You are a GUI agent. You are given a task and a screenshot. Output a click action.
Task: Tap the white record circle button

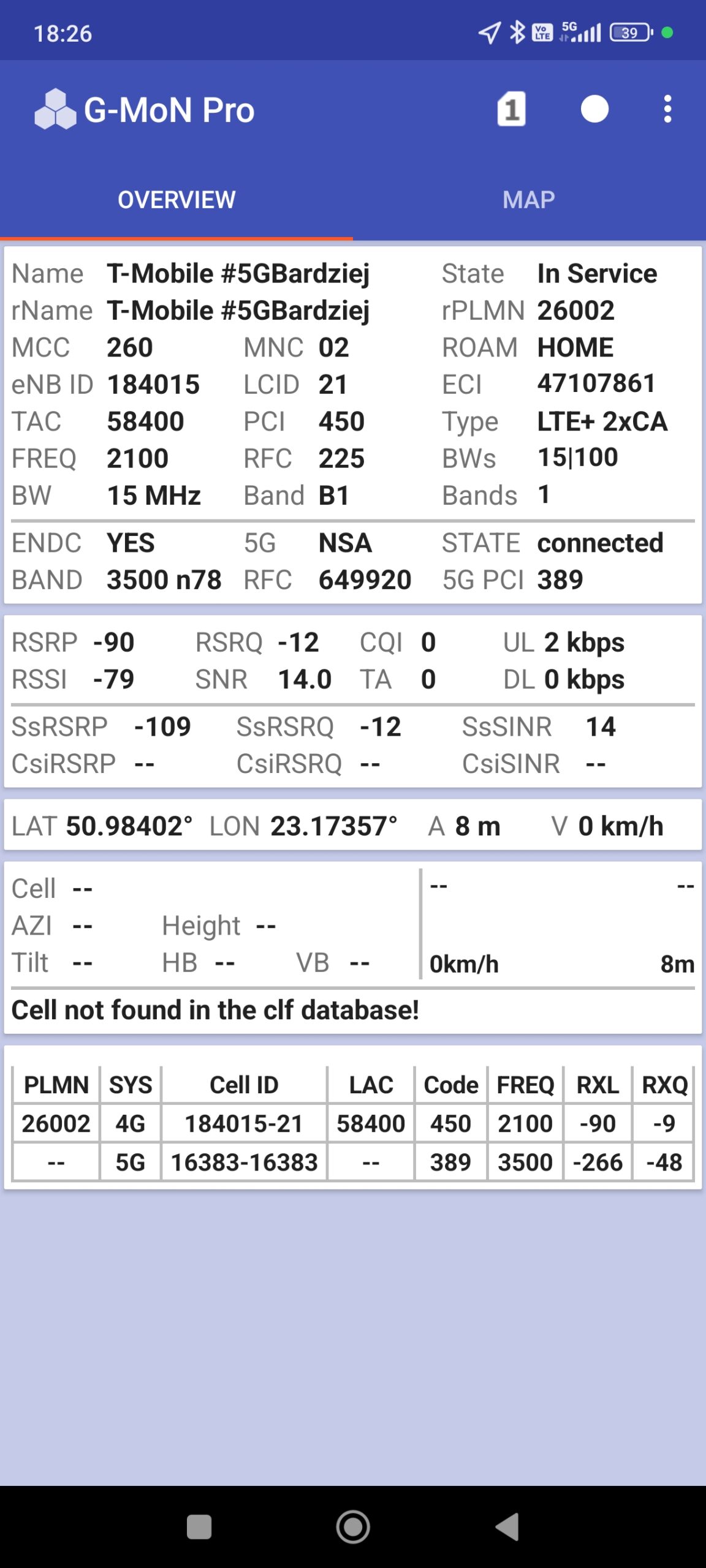point(594,110)
